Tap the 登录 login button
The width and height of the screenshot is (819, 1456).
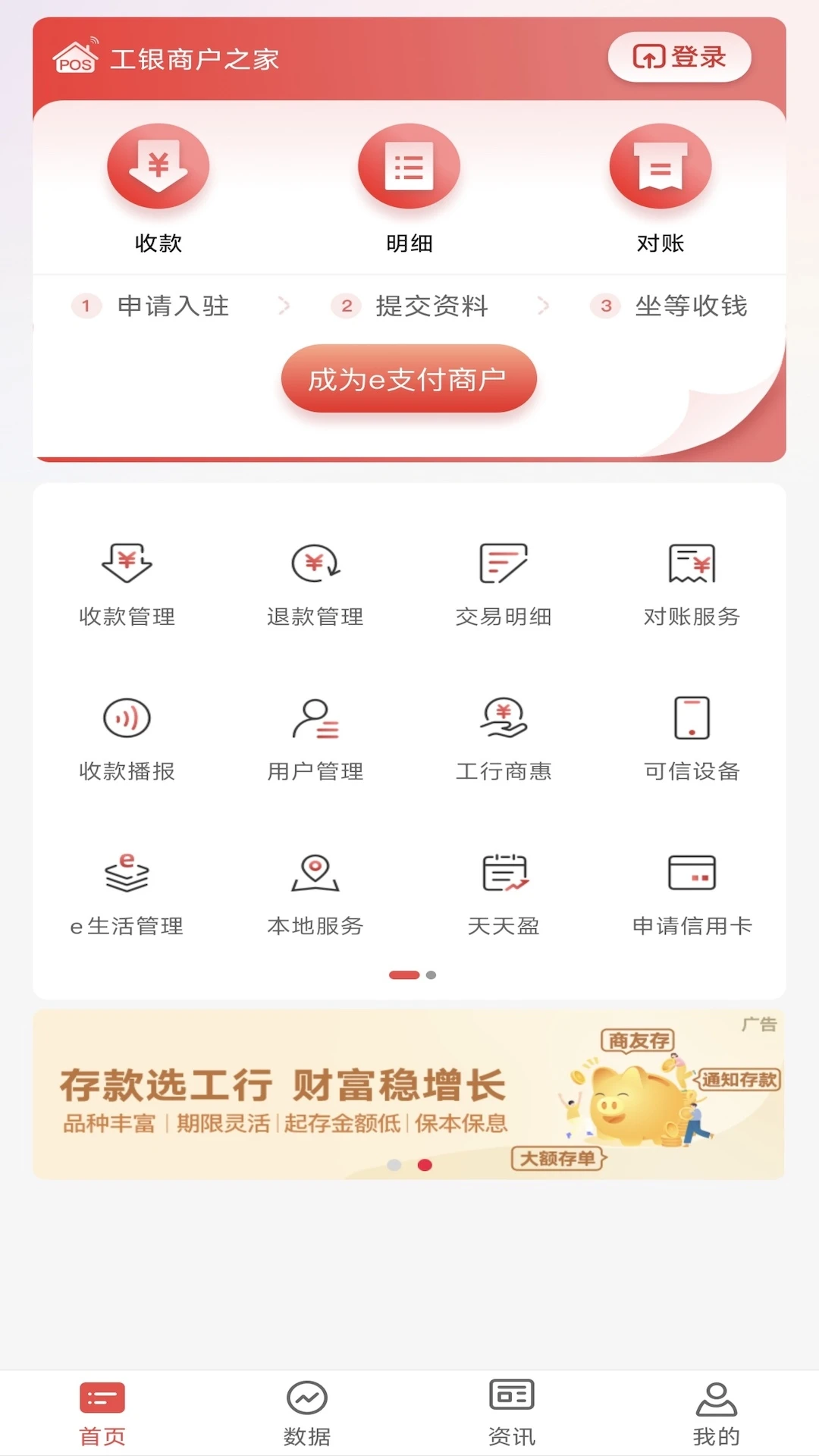point(679,57)
